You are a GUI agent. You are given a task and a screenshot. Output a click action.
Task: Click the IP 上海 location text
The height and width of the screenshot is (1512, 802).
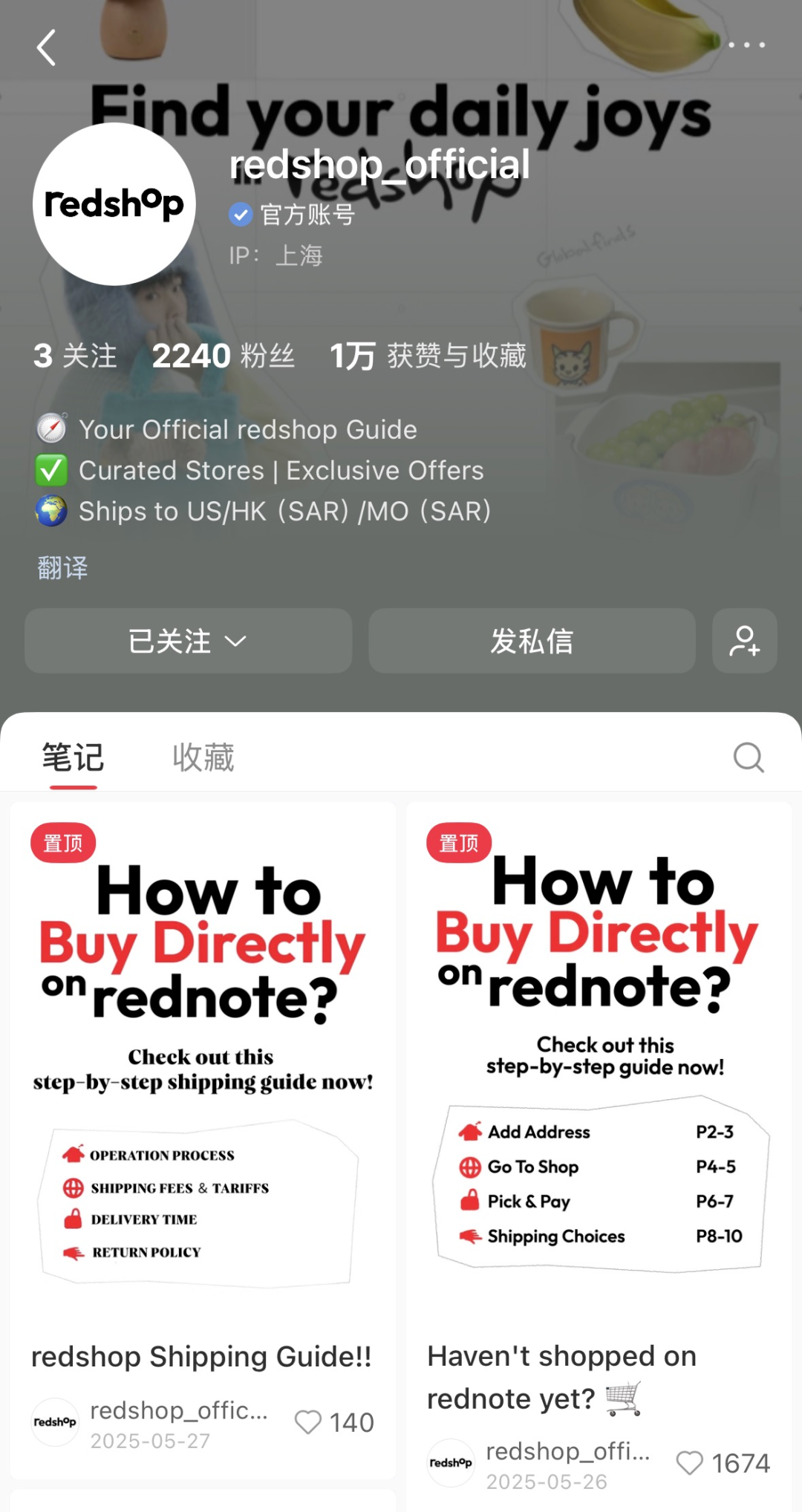(x=276, y=255)
